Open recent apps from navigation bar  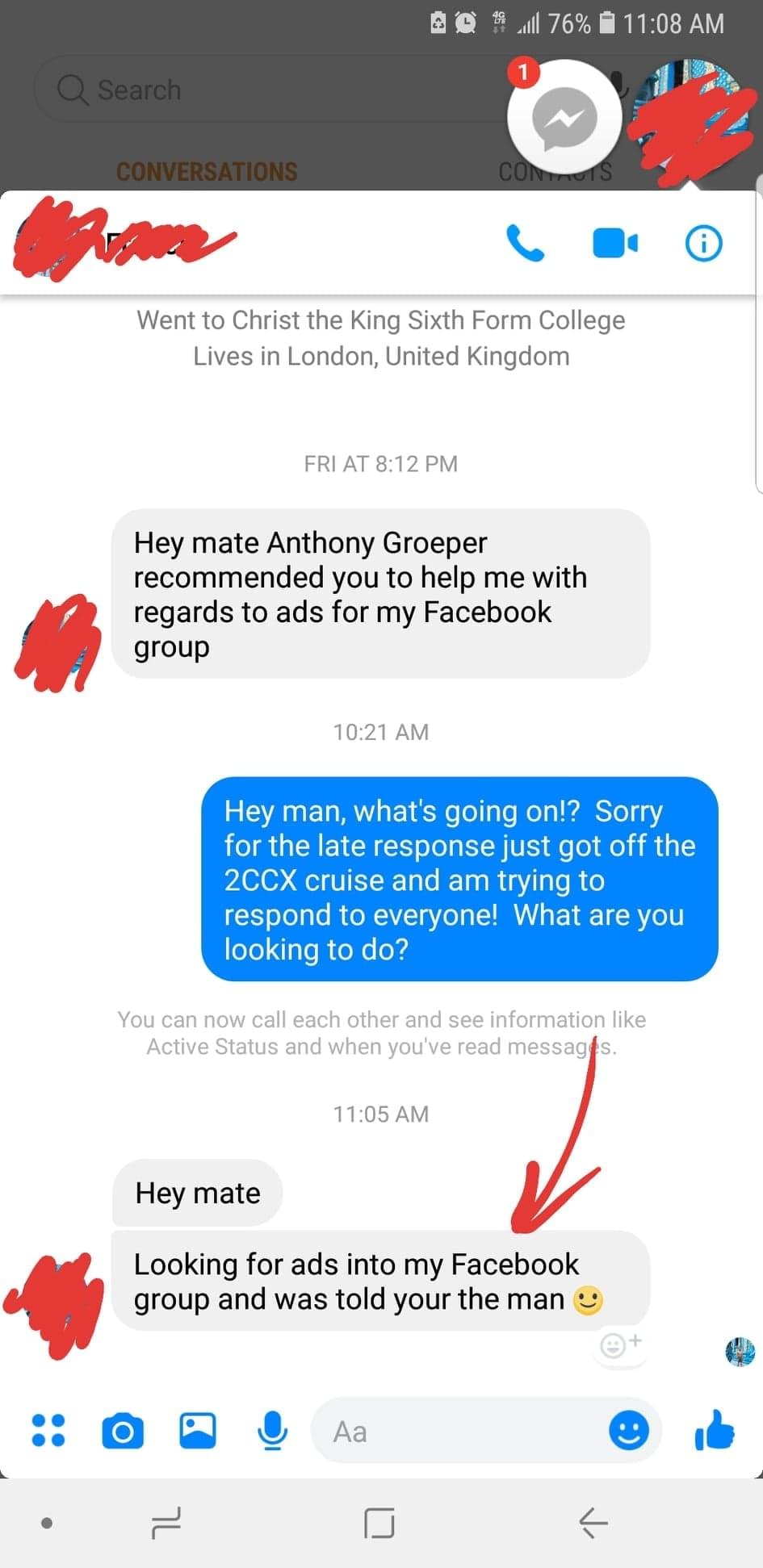166,1523
